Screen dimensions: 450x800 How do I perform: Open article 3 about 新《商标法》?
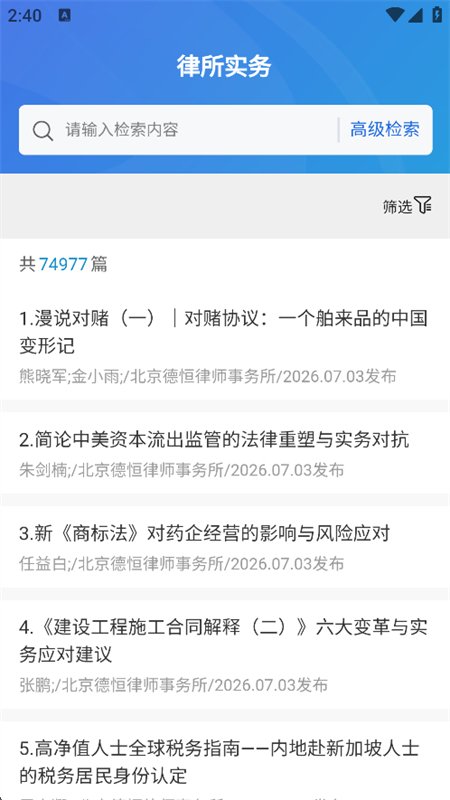(x=225, y=547)
